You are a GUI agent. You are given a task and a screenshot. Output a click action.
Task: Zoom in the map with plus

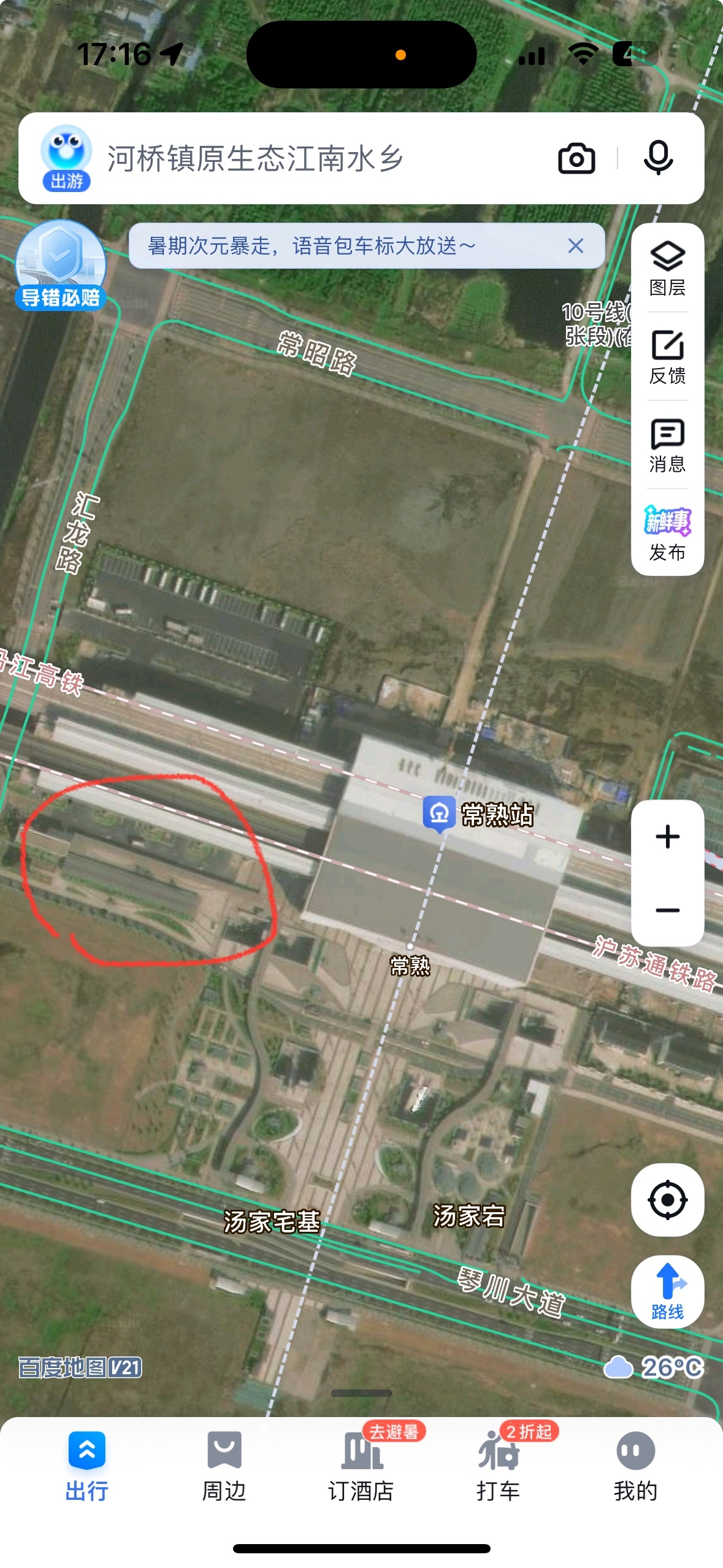[667, 837]
